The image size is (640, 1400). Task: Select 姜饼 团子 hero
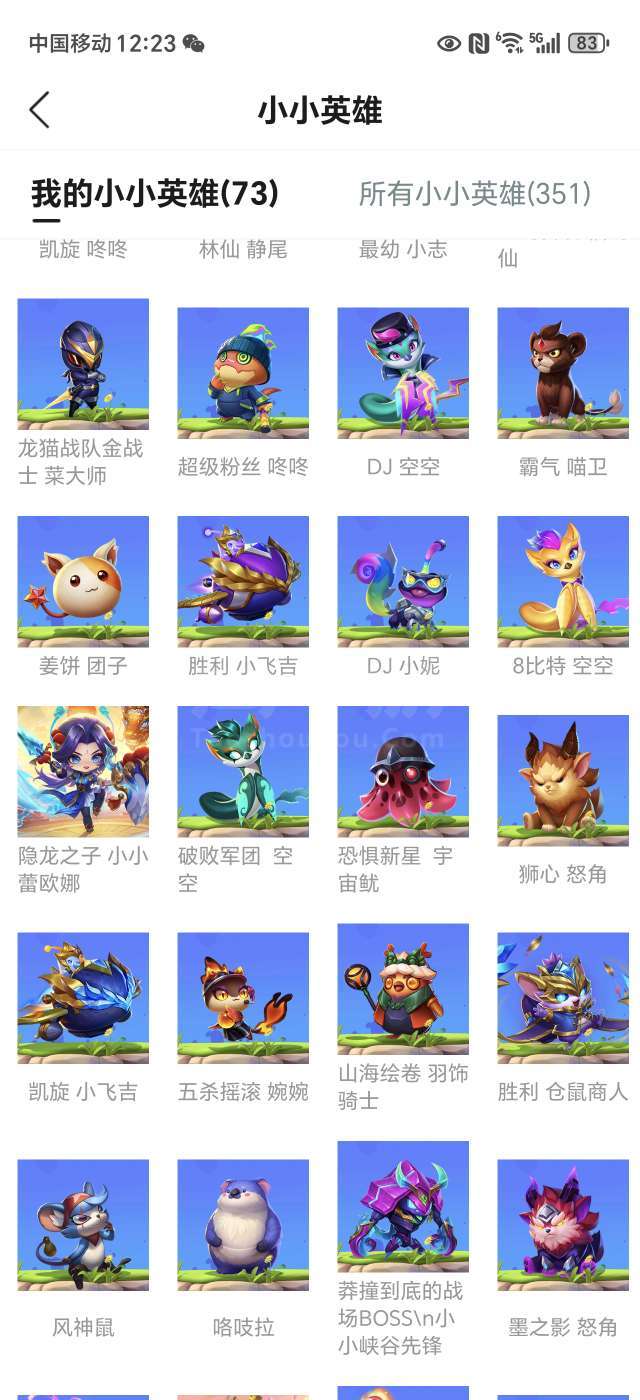[83, 581]
